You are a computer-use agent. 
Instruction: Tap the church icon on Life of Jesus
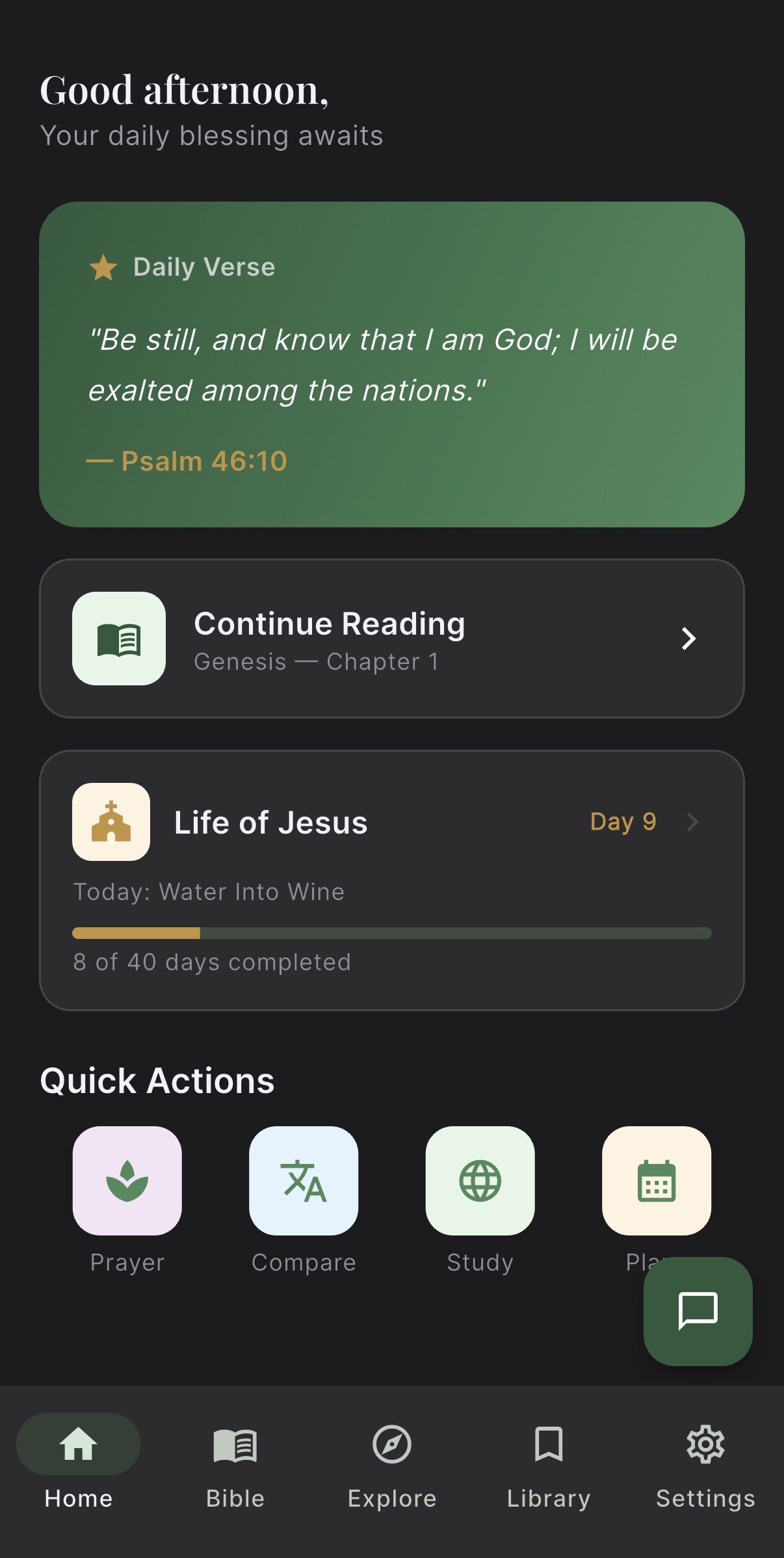(x=111, y=821)
